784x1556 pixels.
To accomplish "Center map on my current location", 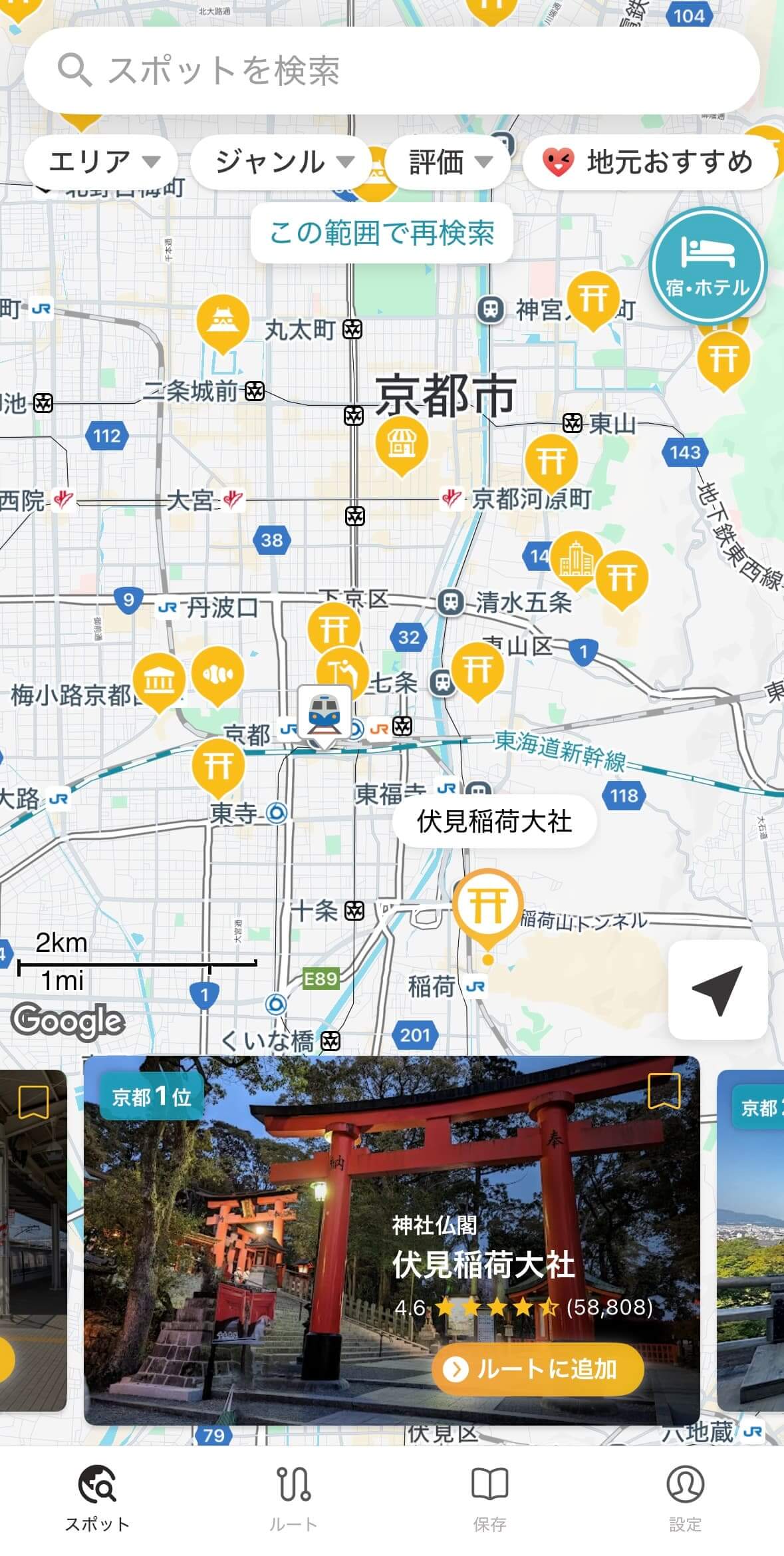I will coord(717,989).
